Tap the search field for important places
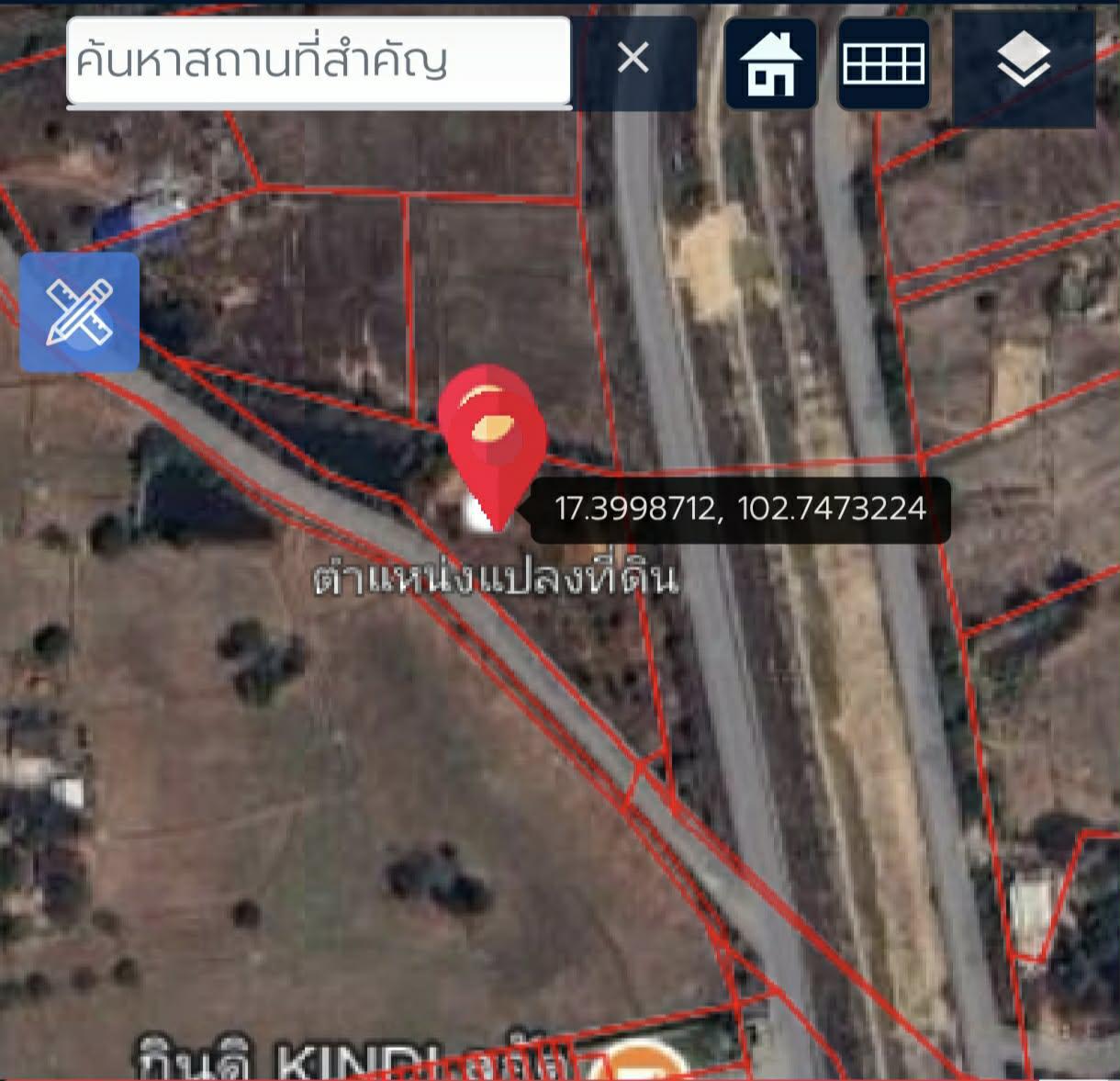This screenshot has width=1120, height=1081. [x=318, y=62]
